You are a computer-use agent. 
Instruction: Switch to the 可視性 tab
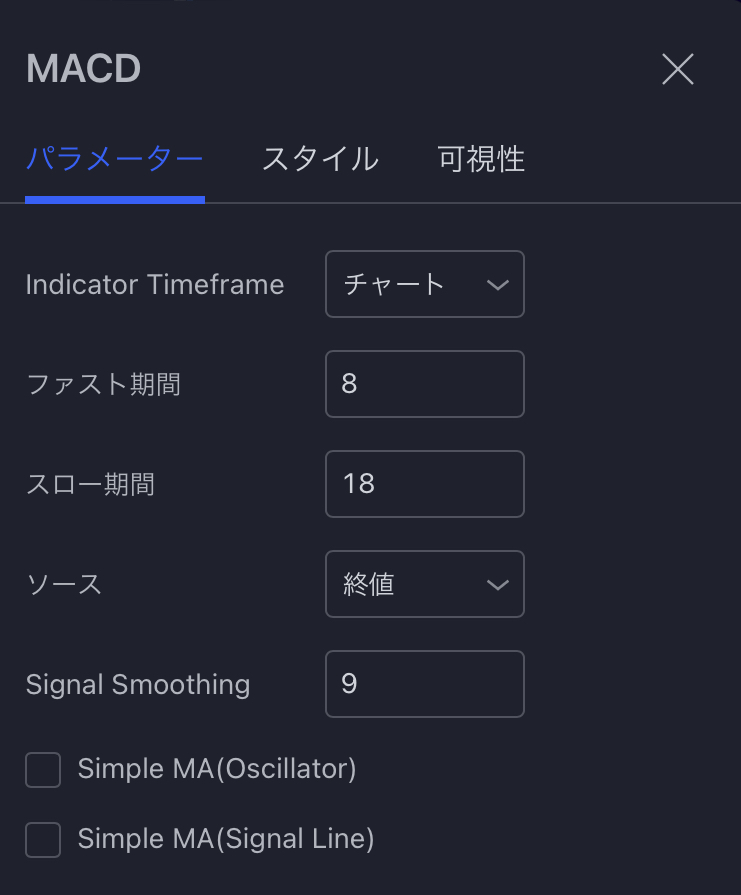(x=481, y=159)
